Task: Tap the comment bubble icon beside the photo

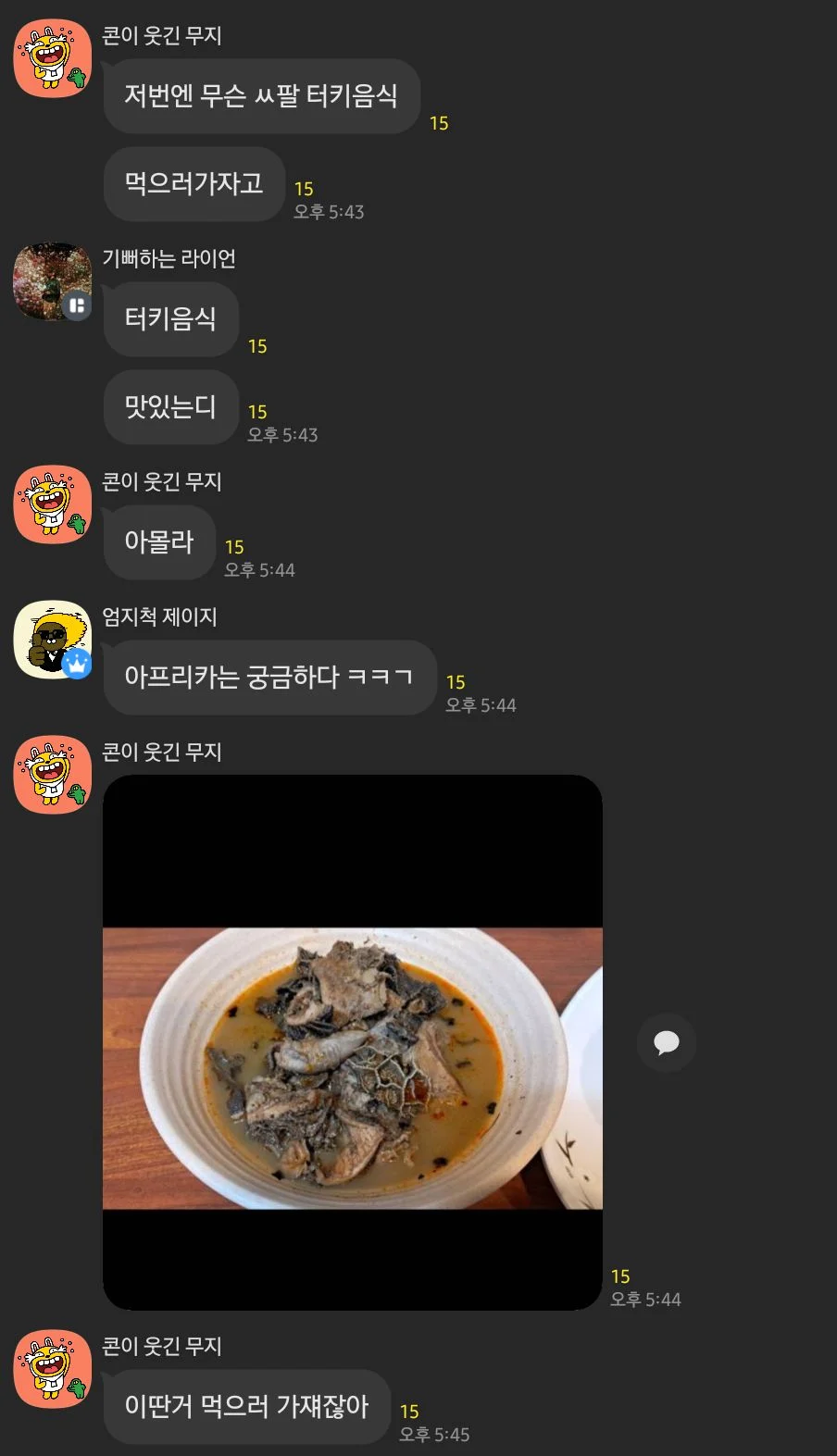Action: click(x=666, y=1043)
